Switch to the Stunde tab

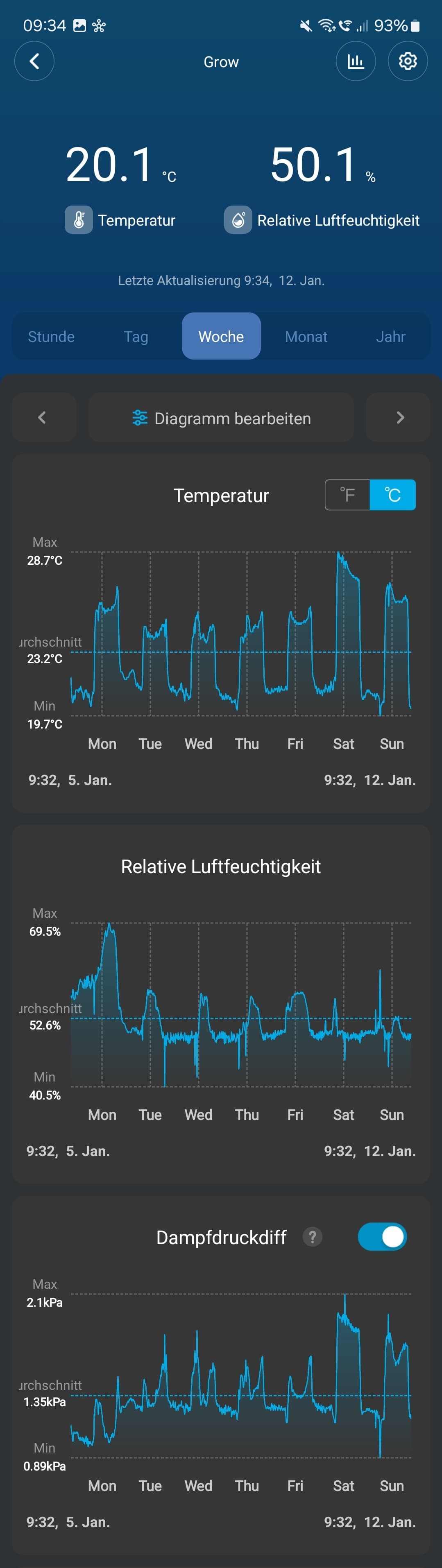click(51, 337)
